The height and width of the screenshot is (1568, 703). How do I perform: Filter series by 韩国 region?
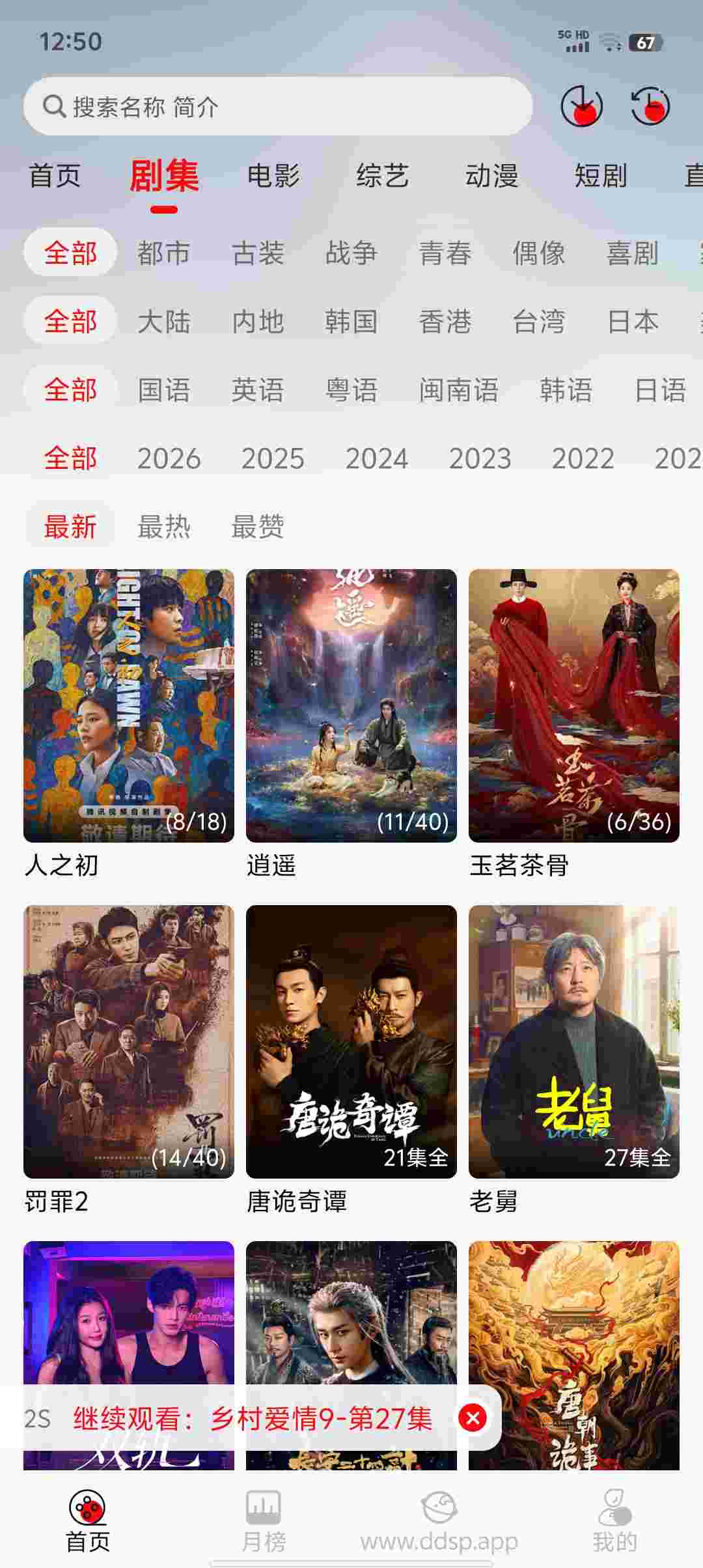click(x=351, y=322)
